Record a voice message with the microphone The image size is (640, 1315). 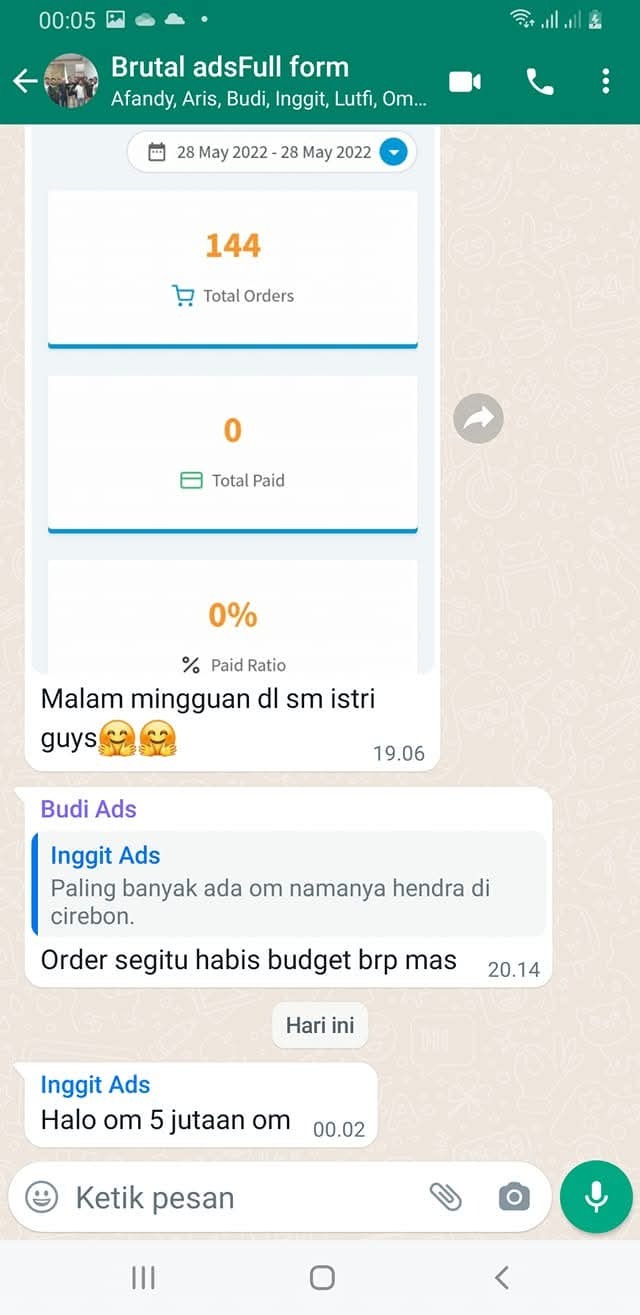click(596, 1196)
